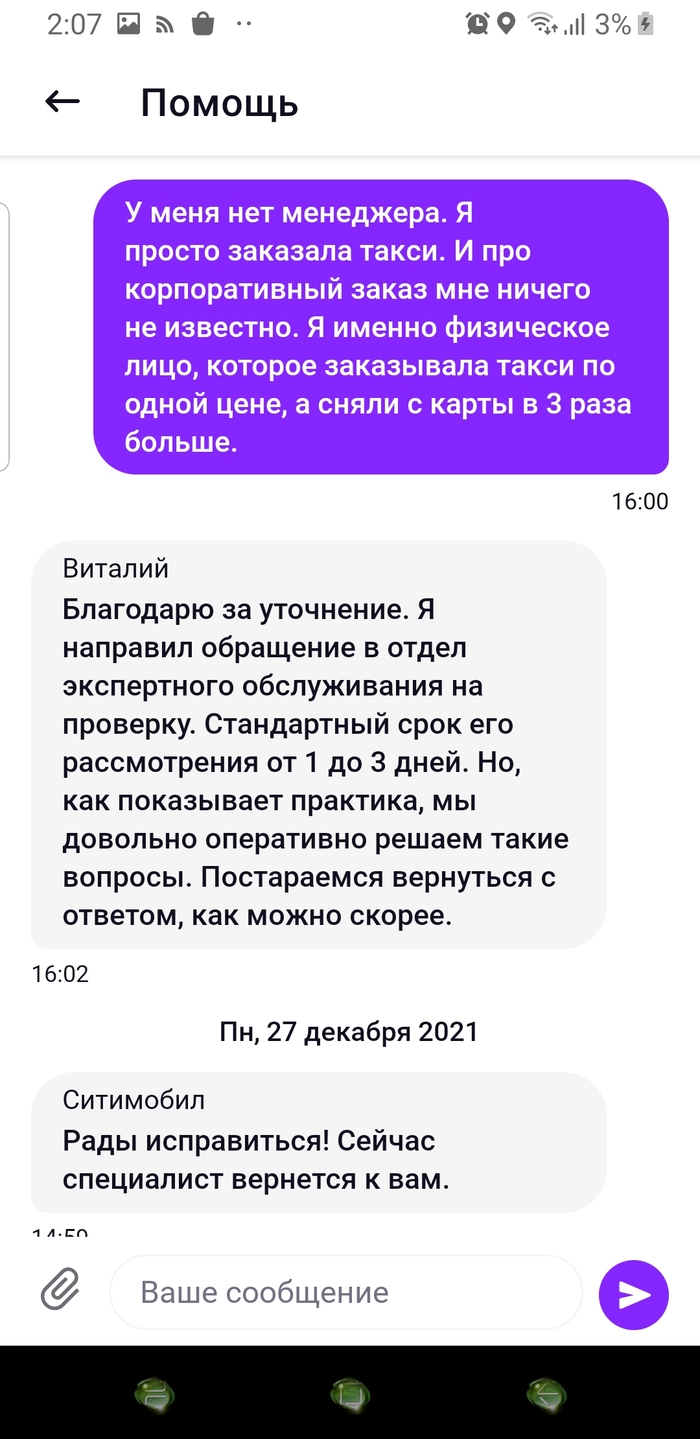Image resolution: width=700 pixels, height=1439 pixels.
Task: Send the message with purple arrow
Action: (633, 1295)
